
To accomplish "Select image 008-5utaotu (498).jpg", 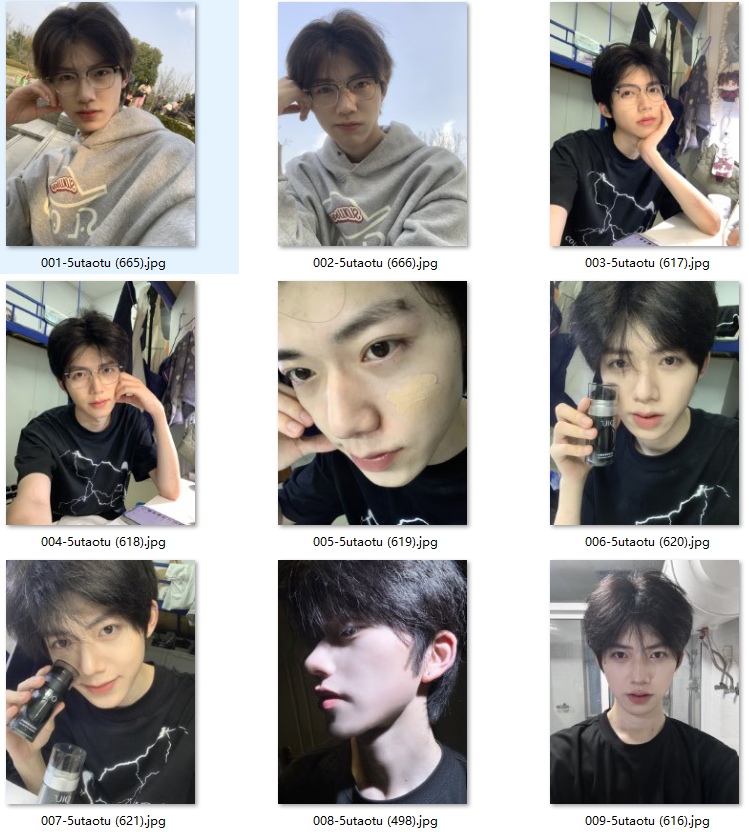I will [x=373, y=682].
